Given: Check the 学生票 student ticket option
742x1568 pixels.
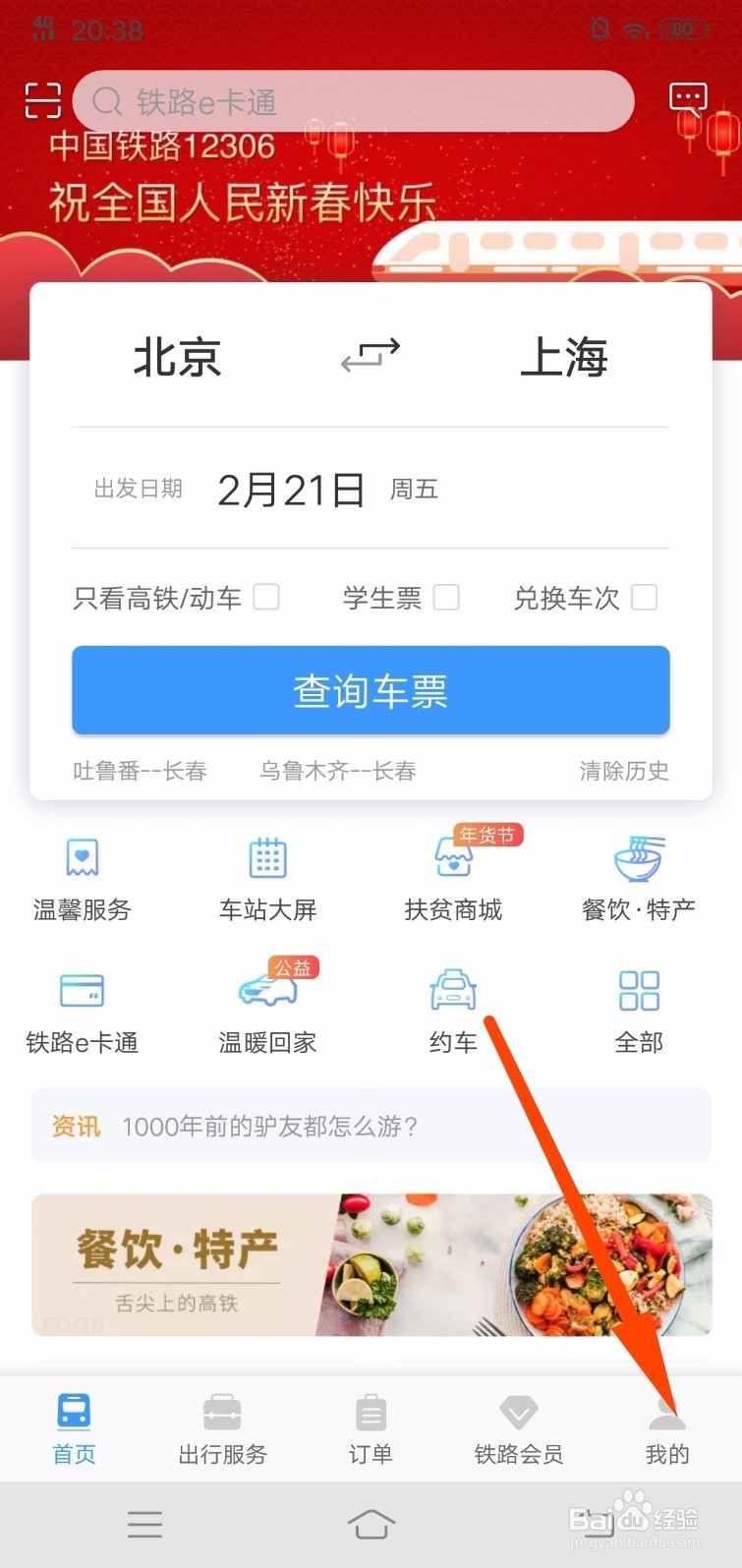Looking at the screenshot, I should (447, 597).
